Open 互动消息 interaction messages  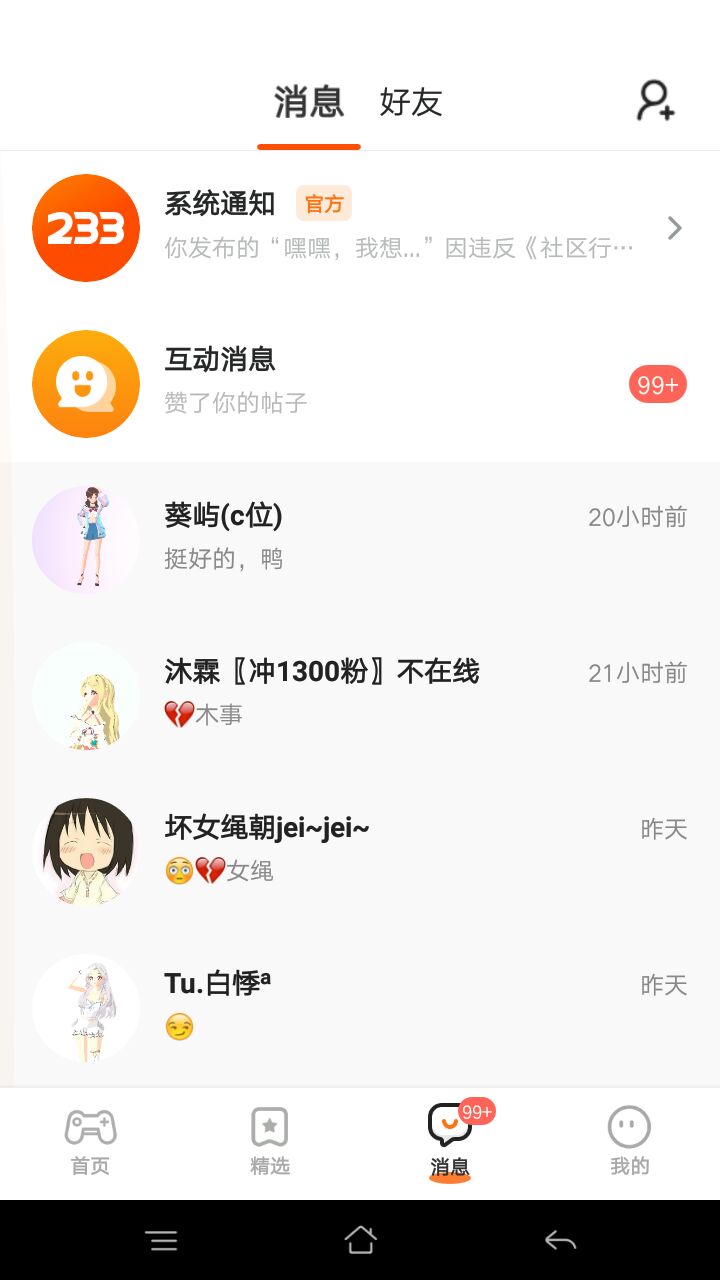360,384
